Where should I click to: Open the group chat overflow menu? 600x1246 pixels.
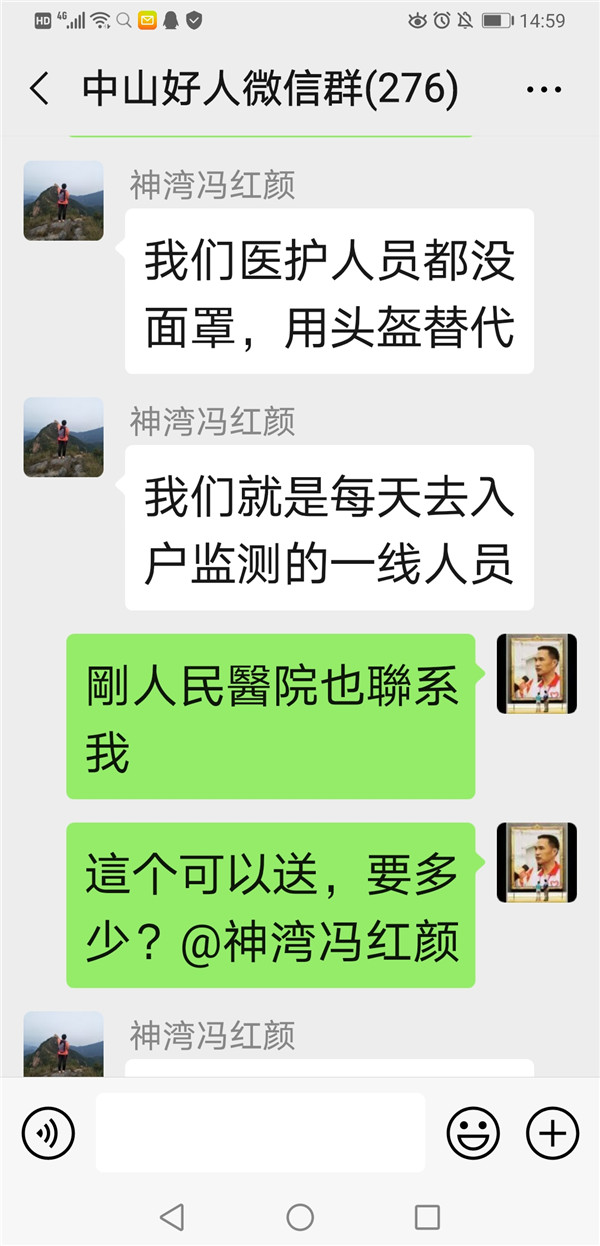pyautogui.click(x=543, y=90)
